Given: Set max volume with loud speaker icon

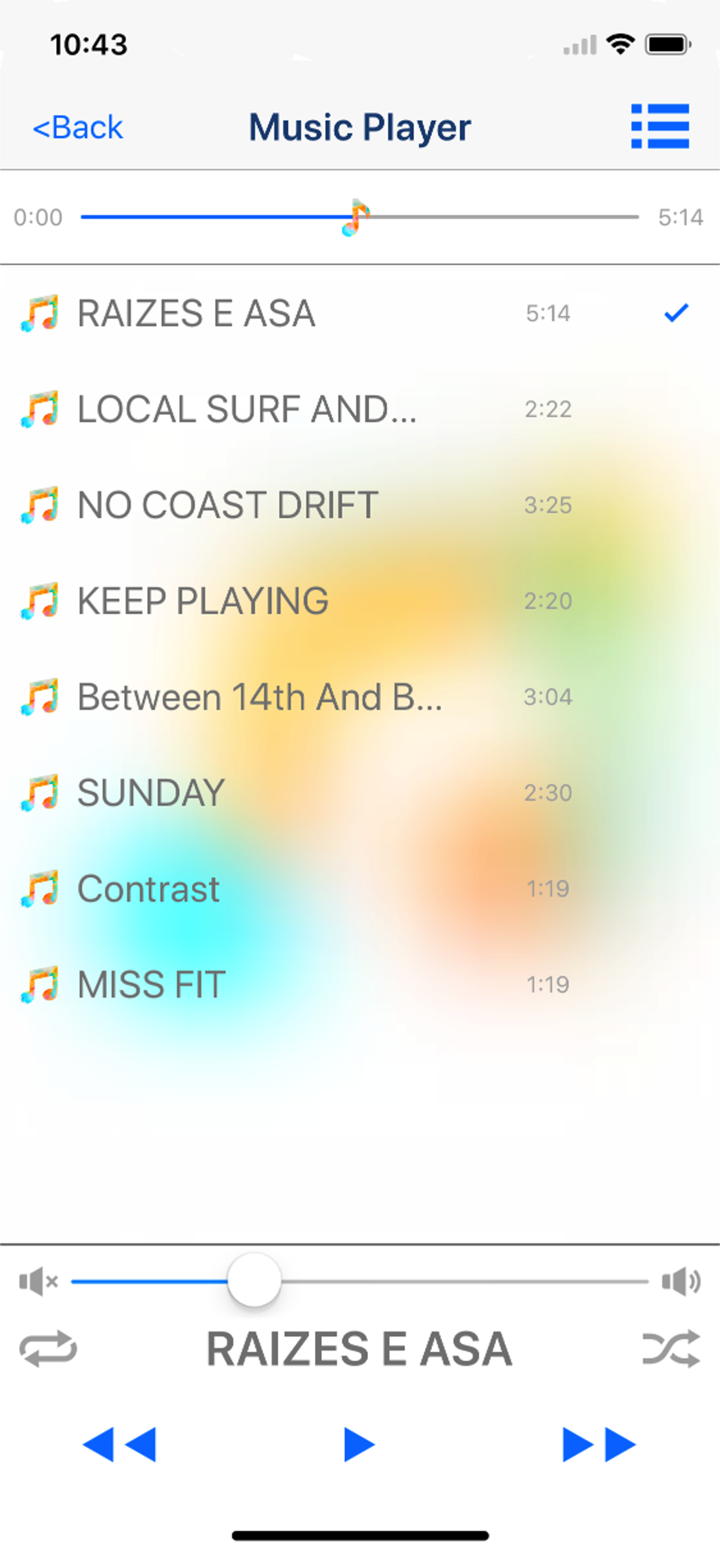Looking at the screenshot, I should [x=681, y=1281].
